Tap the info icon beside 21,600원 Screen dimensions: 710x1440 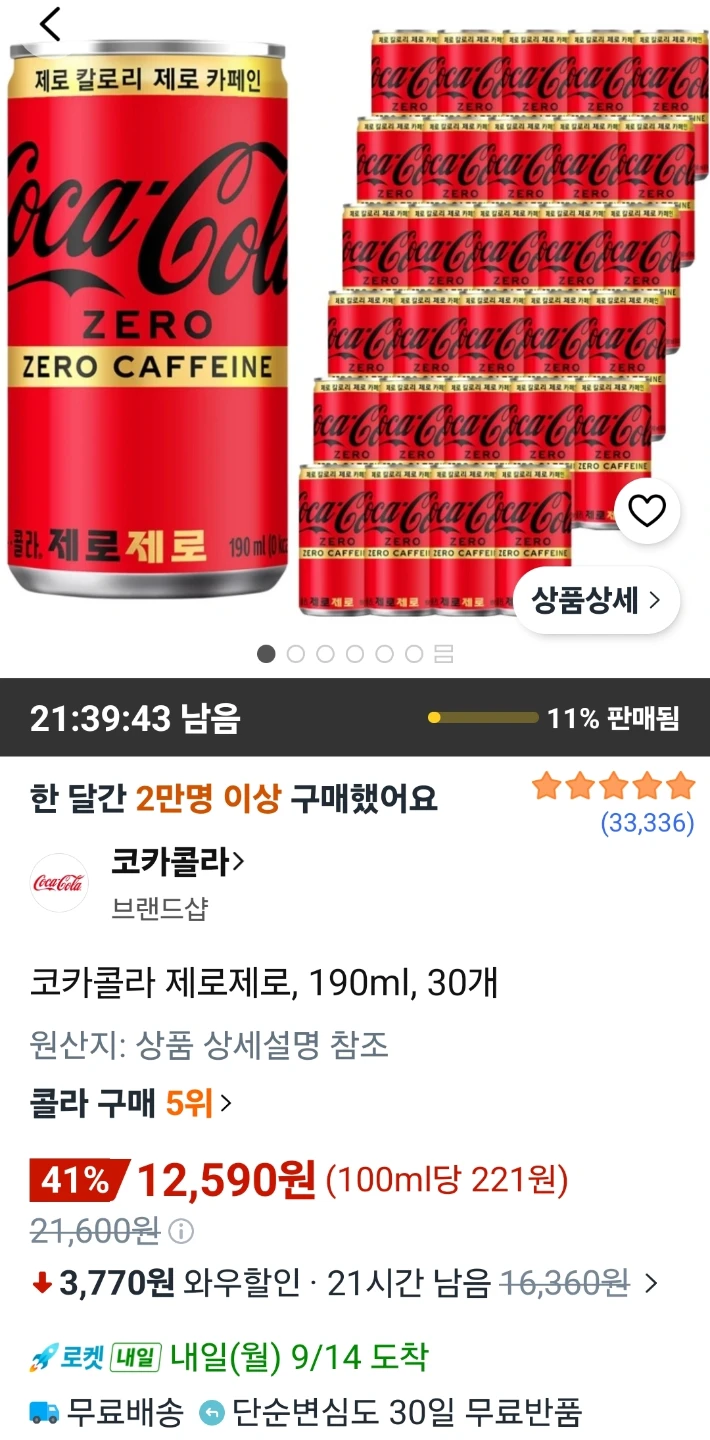tap(181, 1230)
